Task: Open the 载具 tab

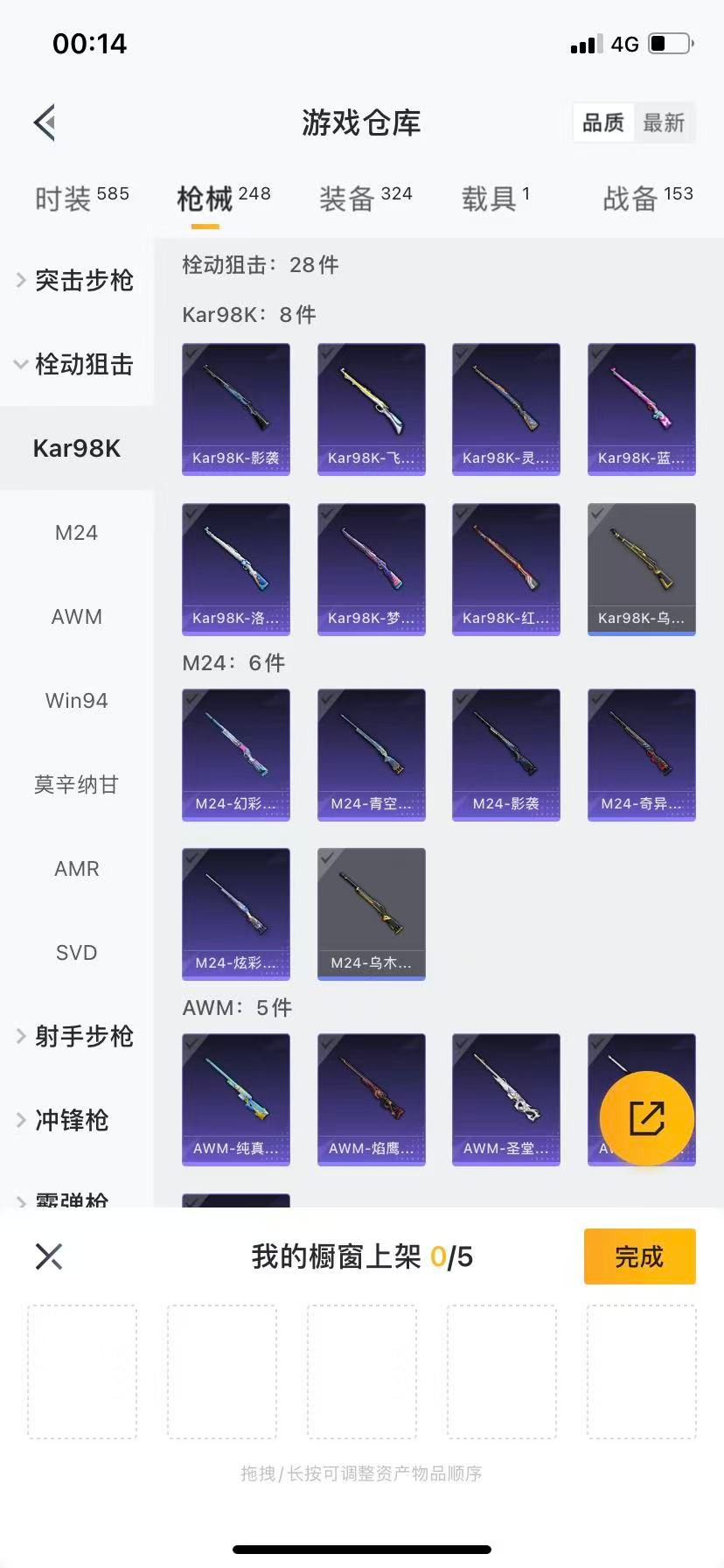Action: [x=495, y=199]
